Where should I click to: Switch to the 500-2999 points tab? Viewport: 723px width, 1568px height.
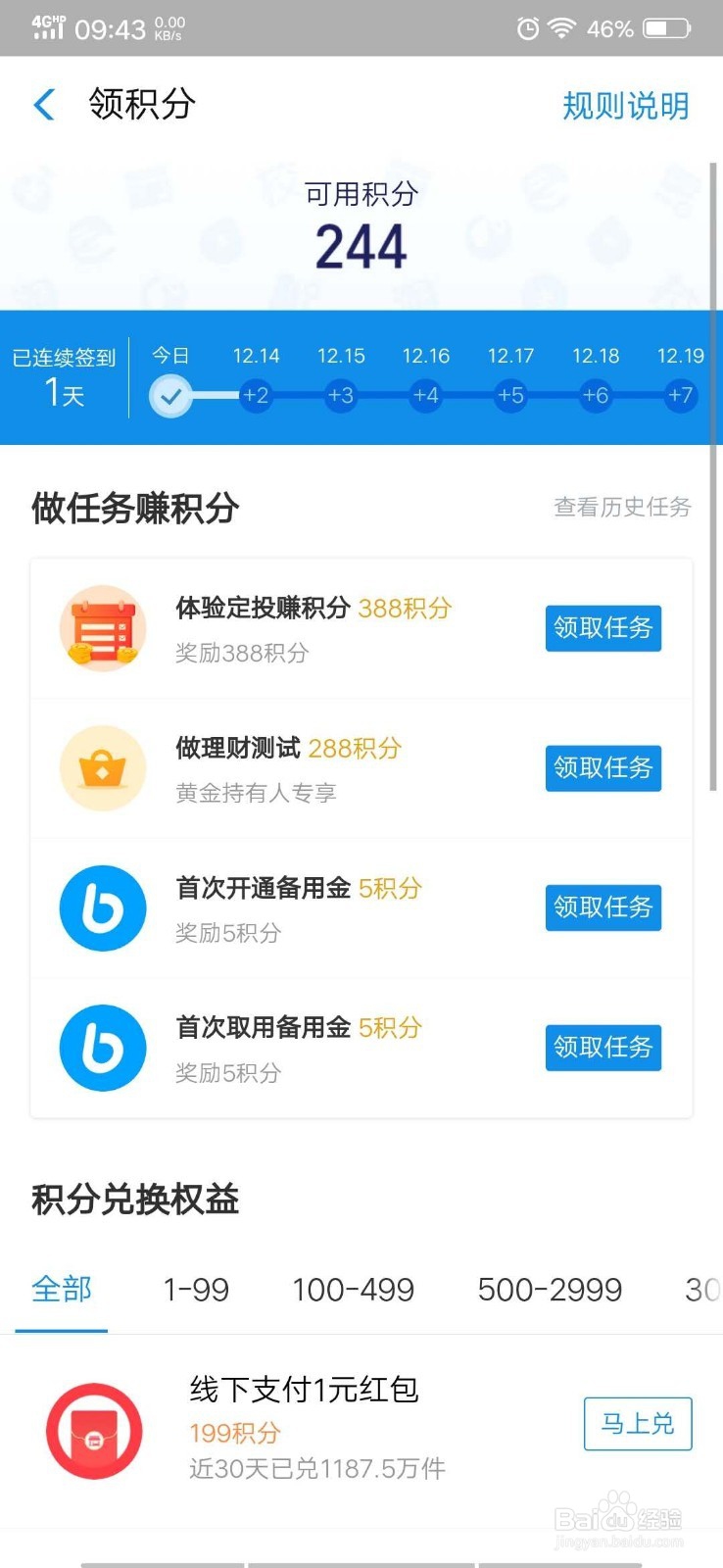[550, 1290]
